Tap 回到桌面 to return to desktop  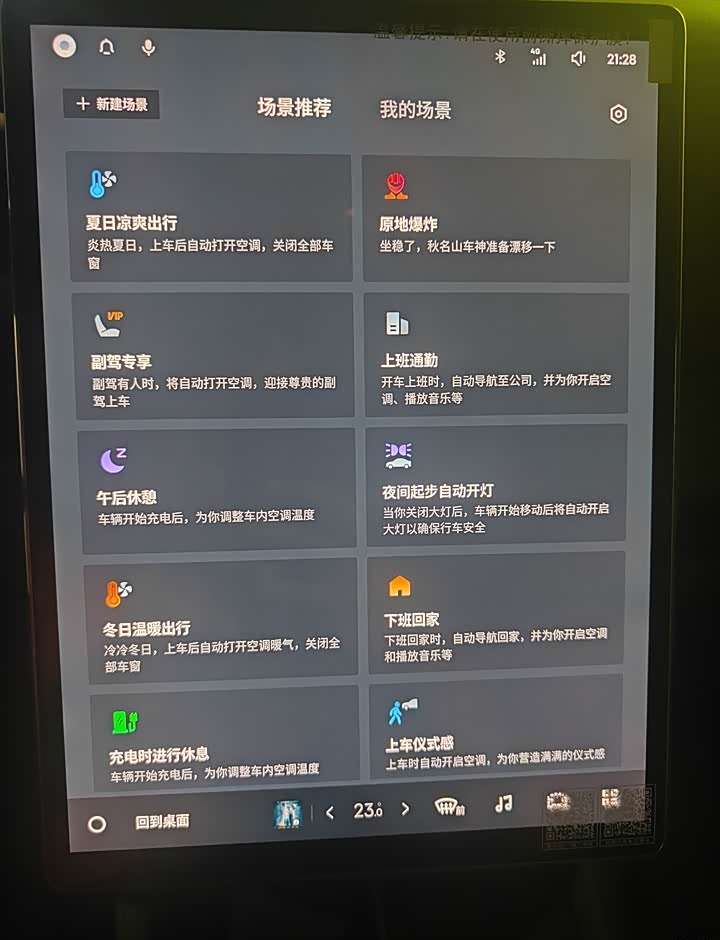(161, 822)
